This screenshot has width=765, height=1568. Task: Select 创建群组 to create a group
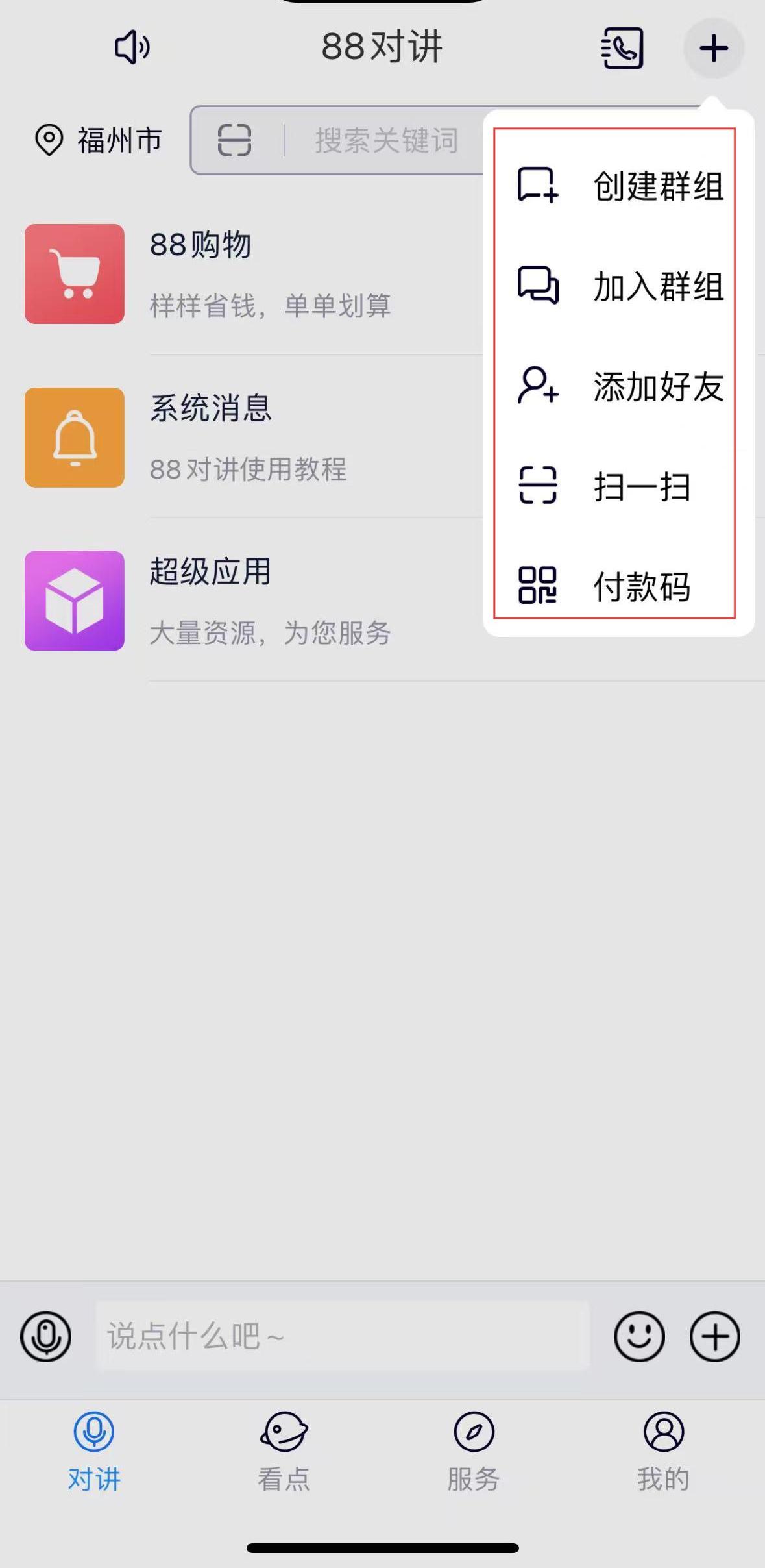618,186
